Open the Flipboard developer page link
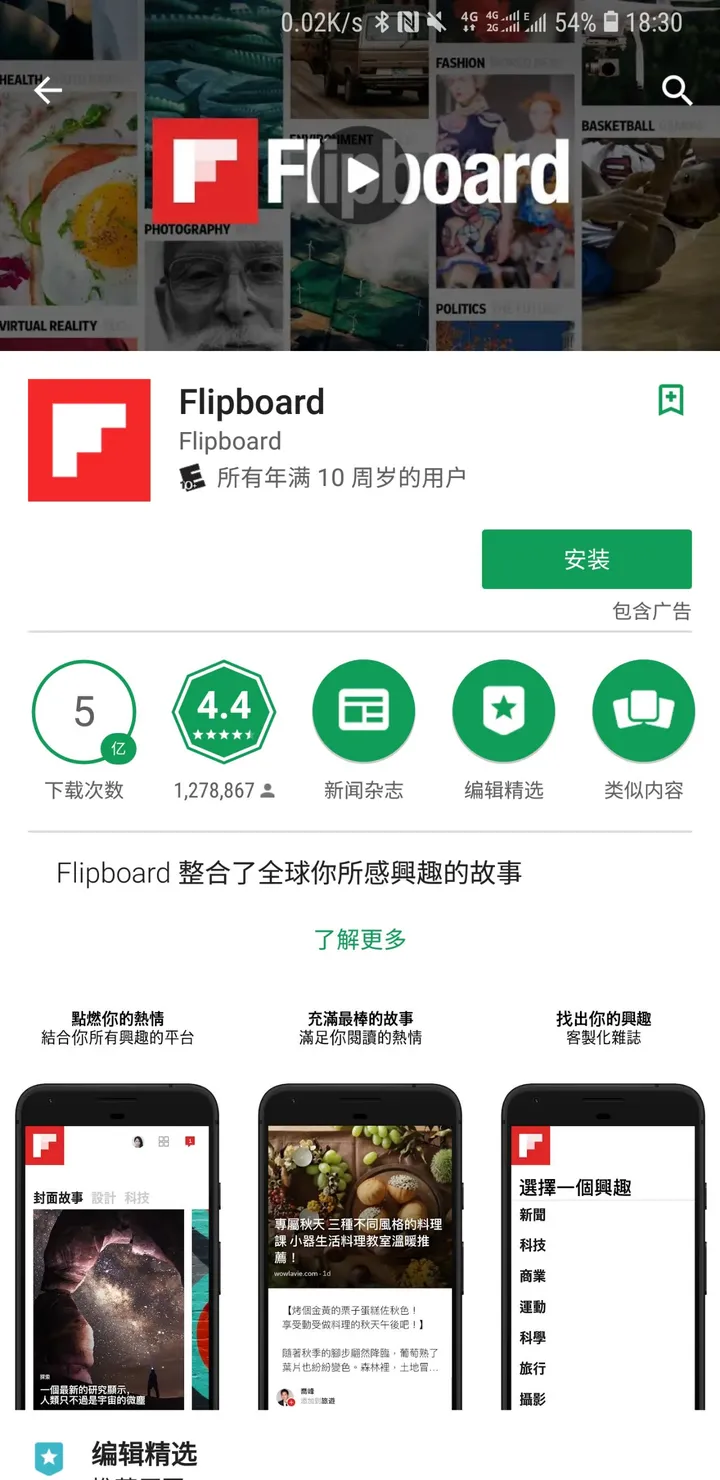Screen dimensions: 720x1480 [230, 441]
